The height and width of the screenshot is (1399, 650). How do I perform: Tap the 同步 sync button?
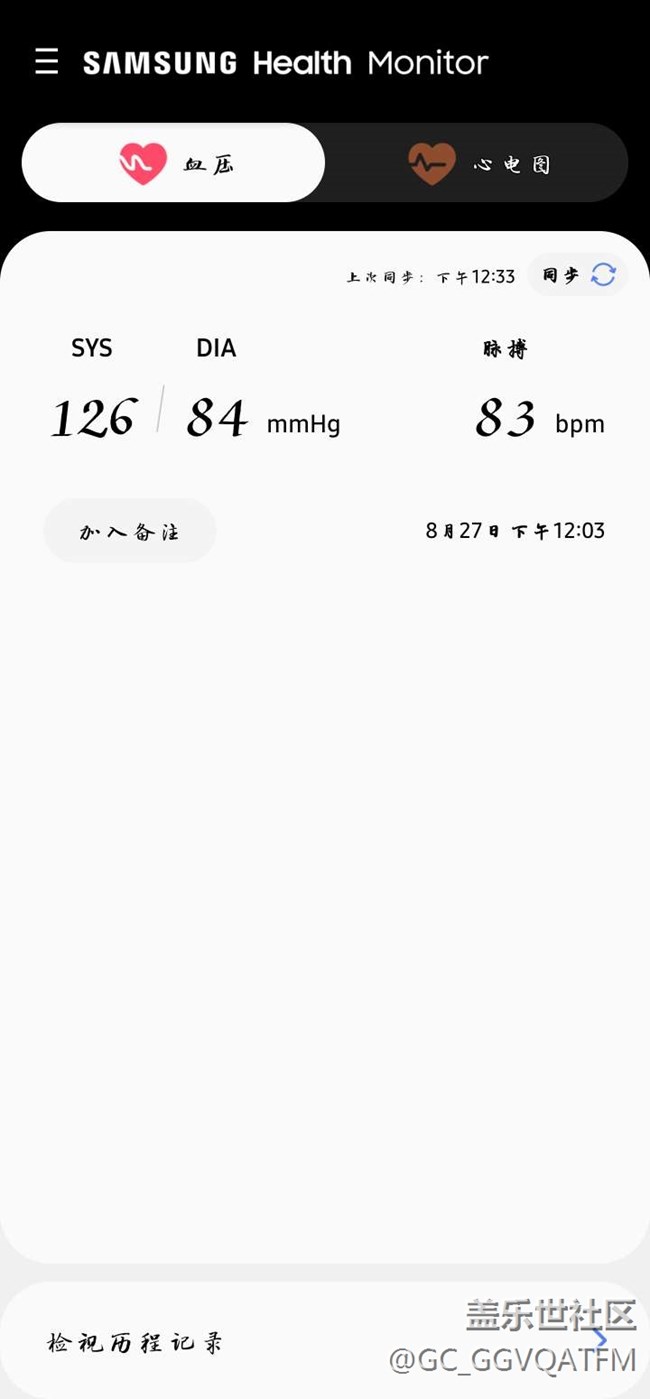pos(578,275)
